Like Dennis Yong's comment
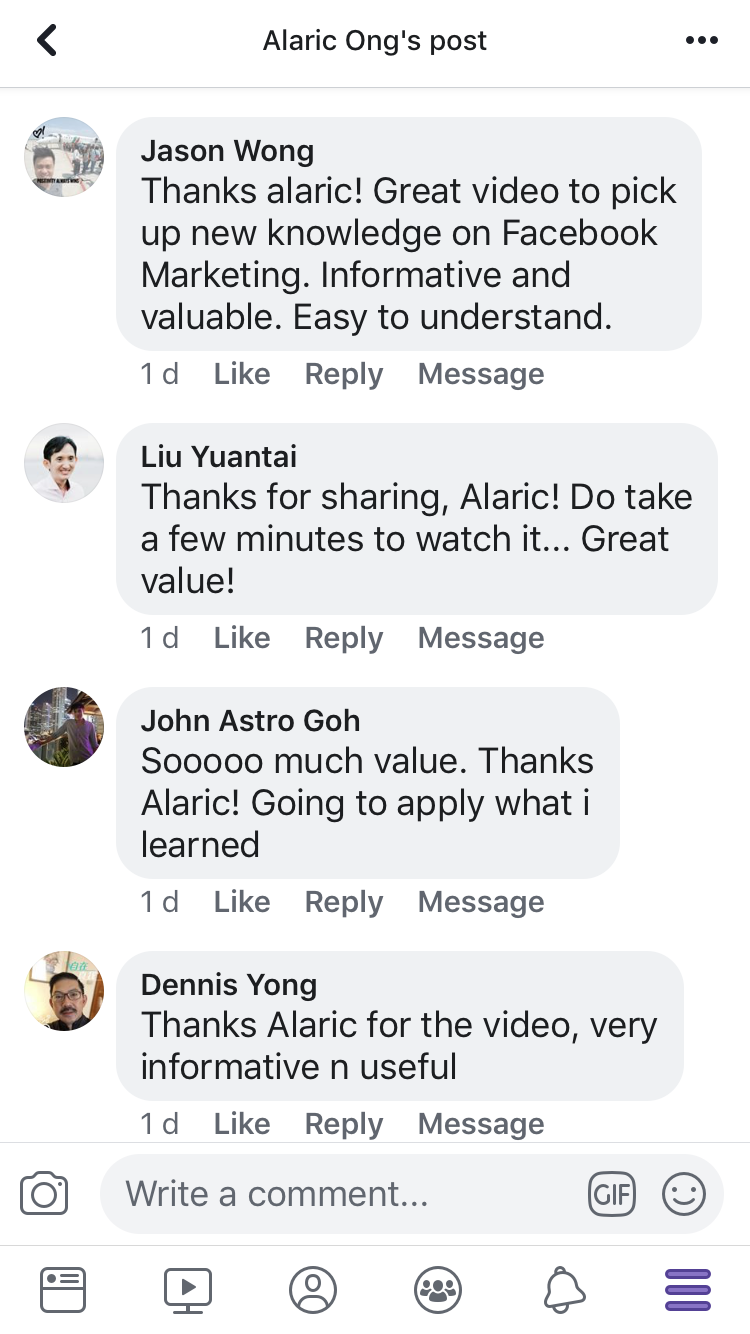Screen dimensions: 750x1334 click(x=242, y=1124)
